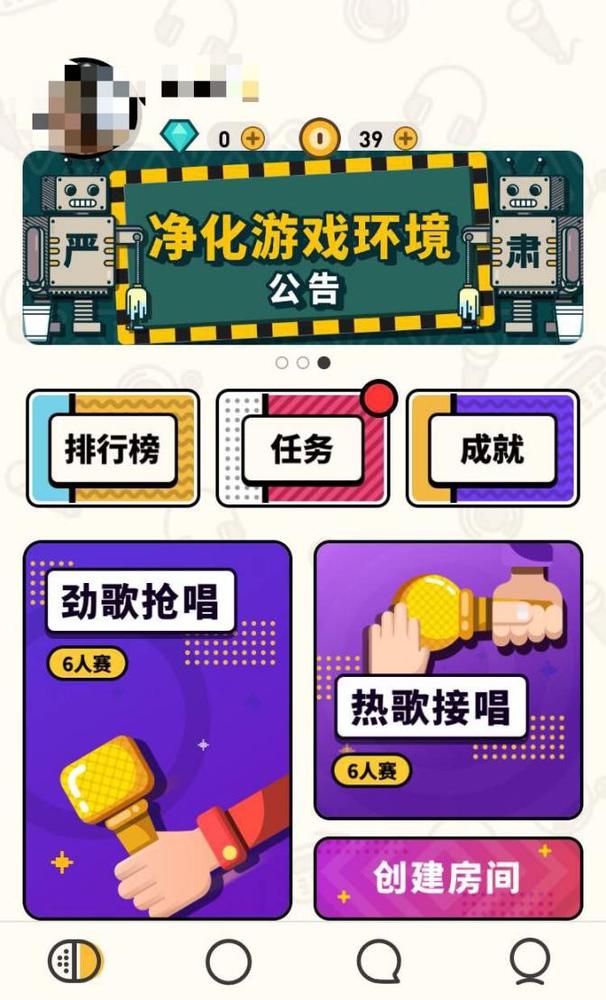Start the 劲歌抢唱 6-player game
Screen dimensions: 606x1000
[157, 730]
